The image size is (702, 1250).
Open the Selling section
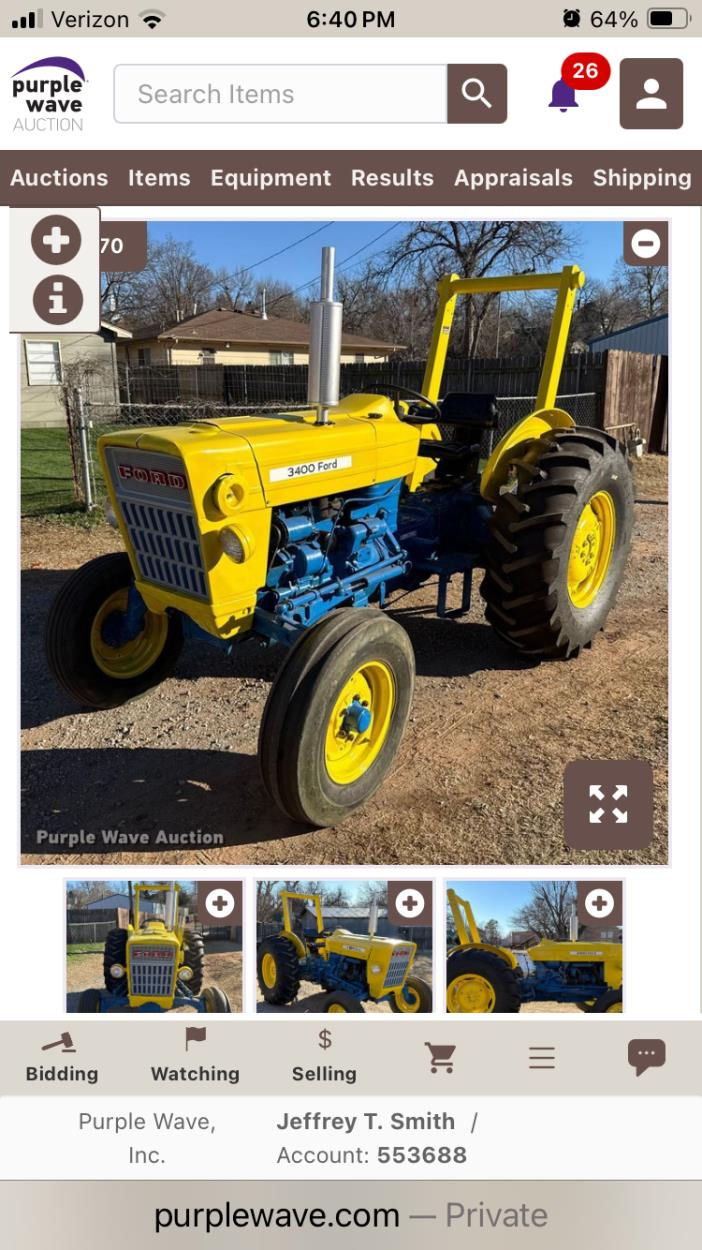pyautogui.click(x=324, y=1058)
